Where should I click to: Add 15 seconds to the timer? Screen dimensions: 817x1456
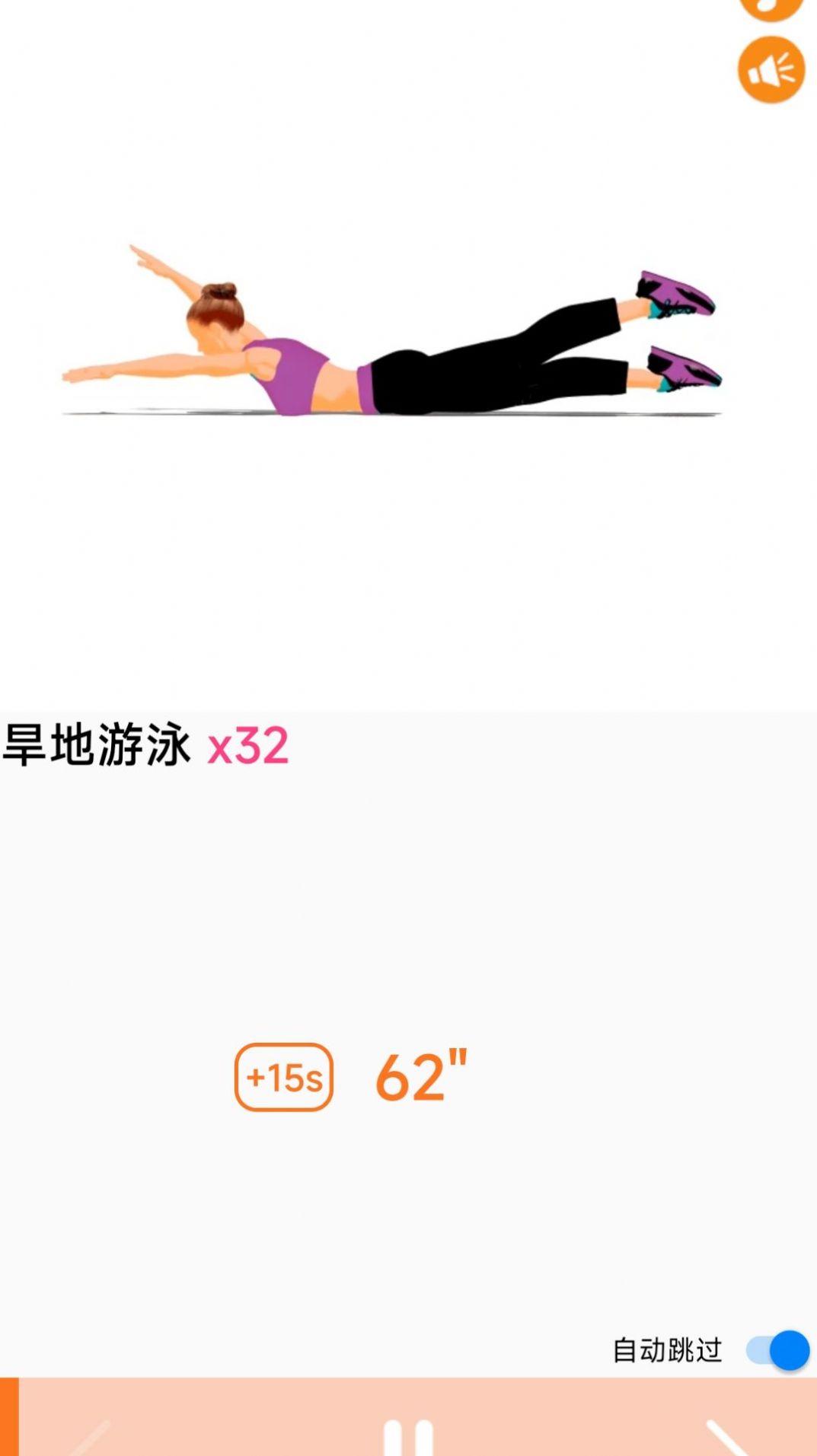283,1076
